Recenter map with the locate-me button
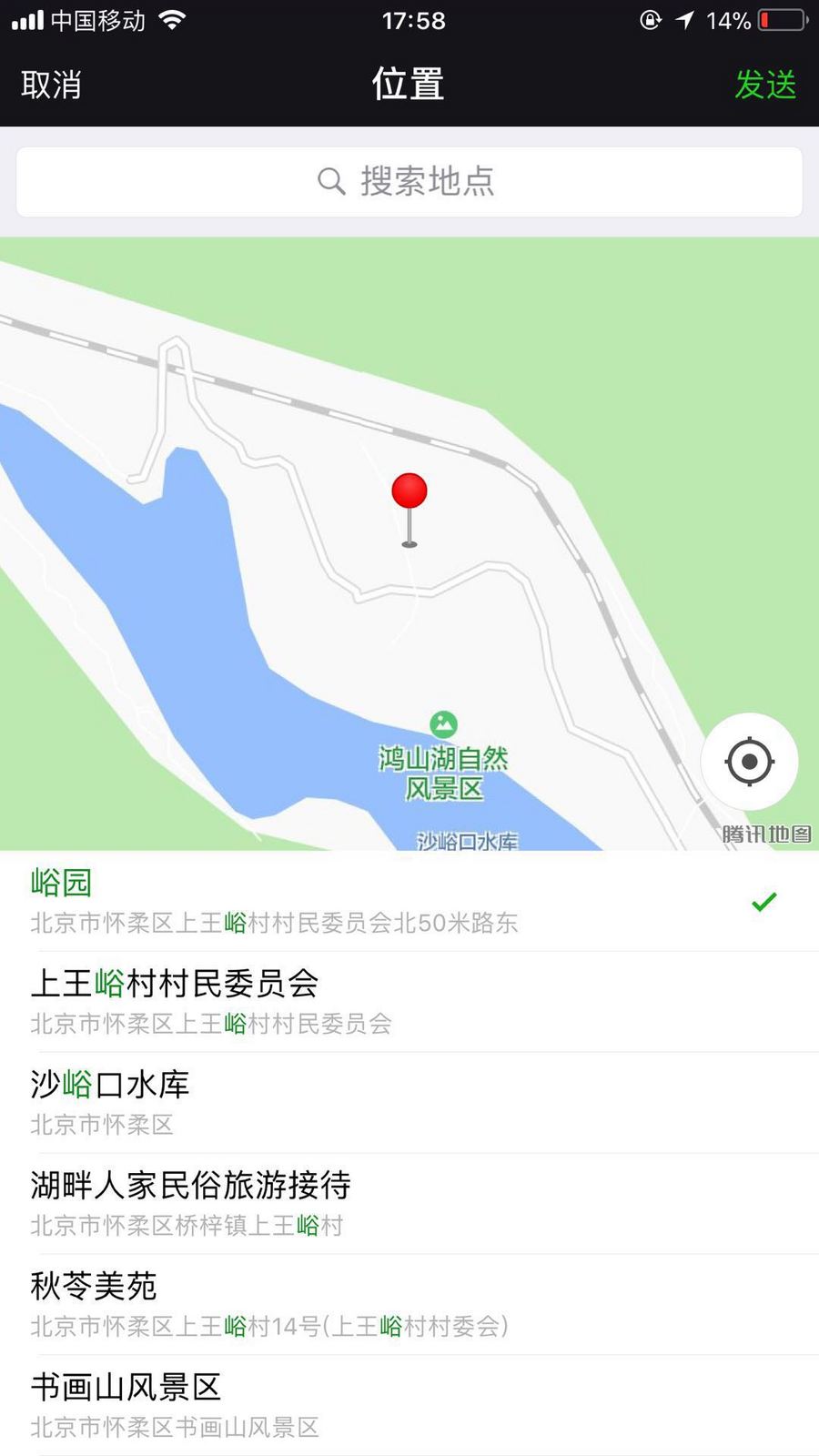Image resolution: width=819 pixels, height=1456 pixels. tap(750, 762)
